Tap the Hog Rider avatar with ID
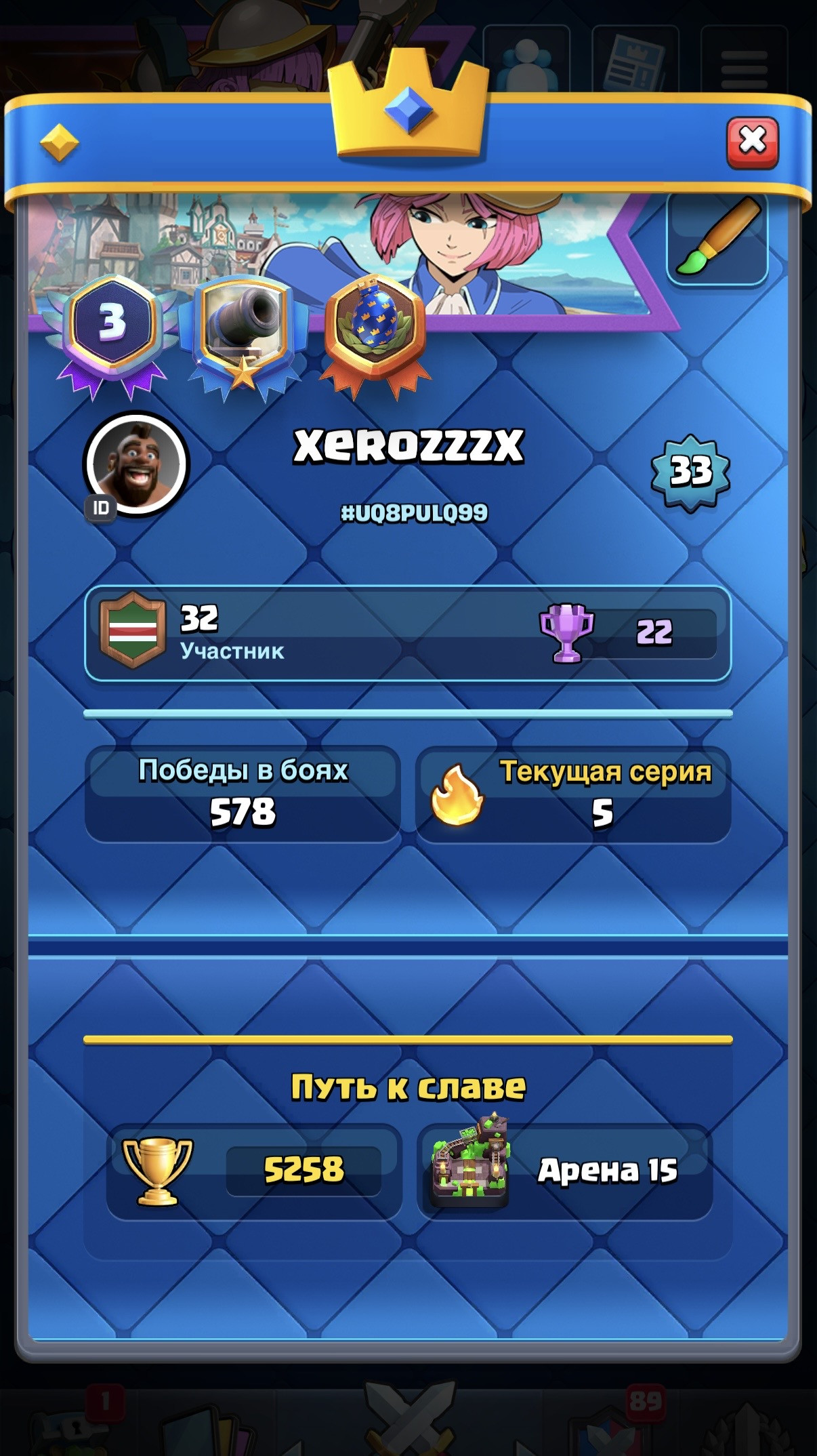Viewport: 817px width, 1456px height. (x=136, y=464)
